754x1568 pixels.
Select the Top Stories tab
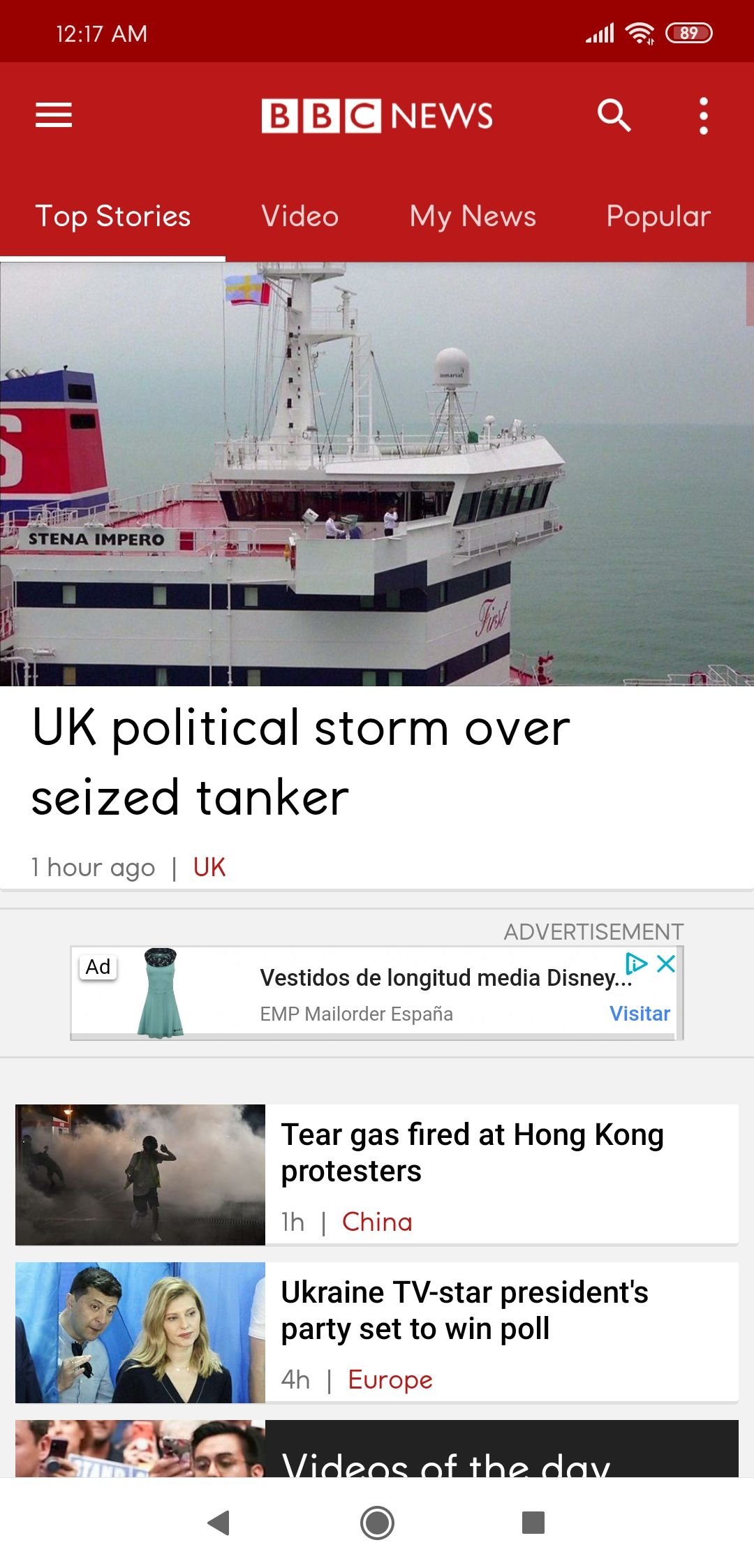click(113, 216)
